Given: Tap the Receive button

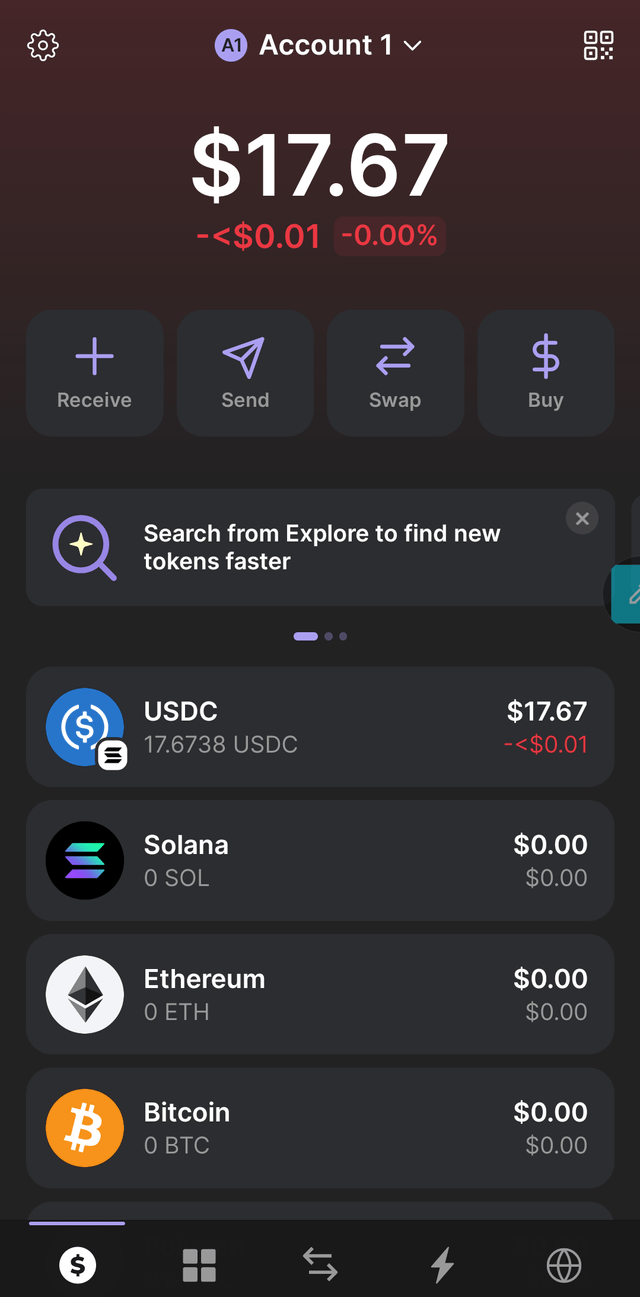Looking at the screenshot, I should [x=94, y=373].
